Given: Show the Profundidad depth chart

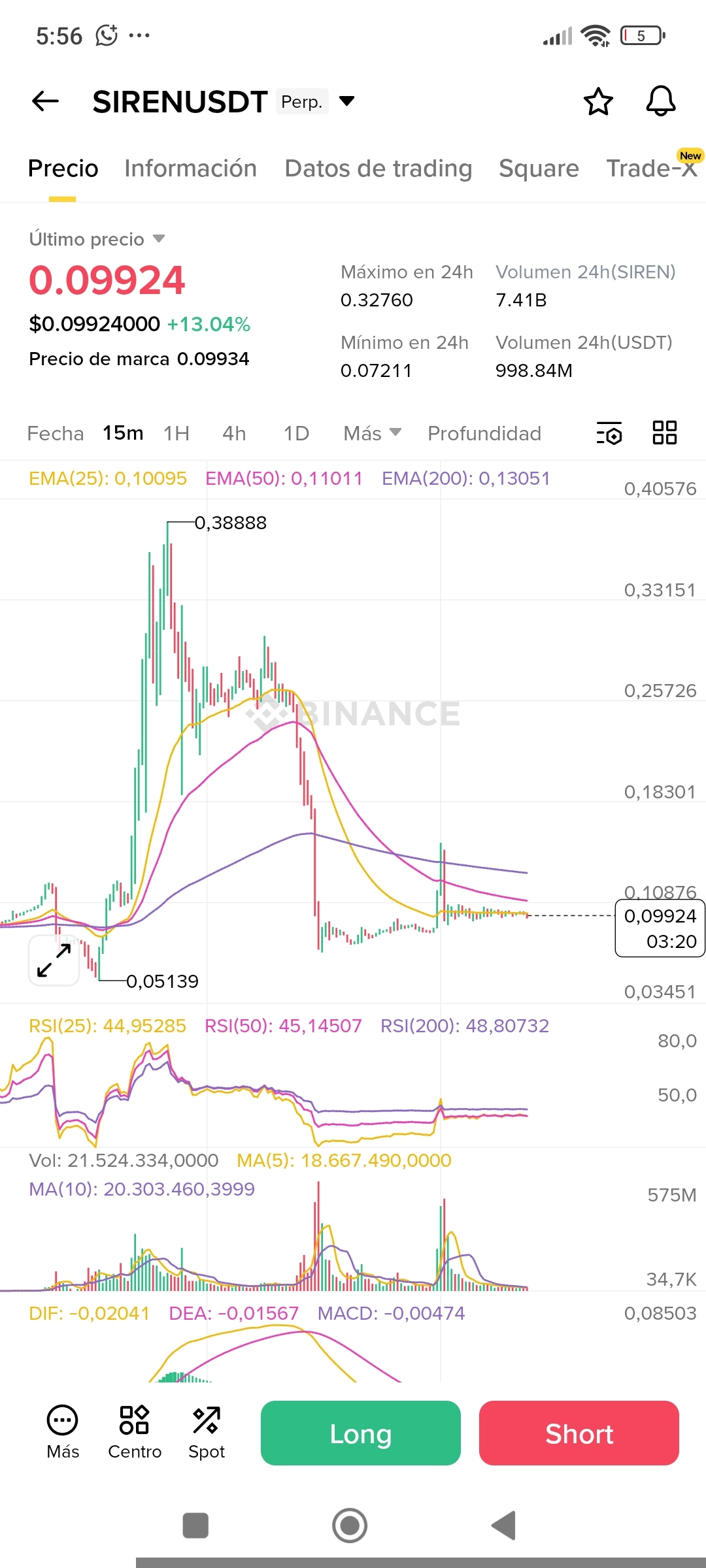Looking at the screenshot, I should pyautogui.click(x=484, y=433).
